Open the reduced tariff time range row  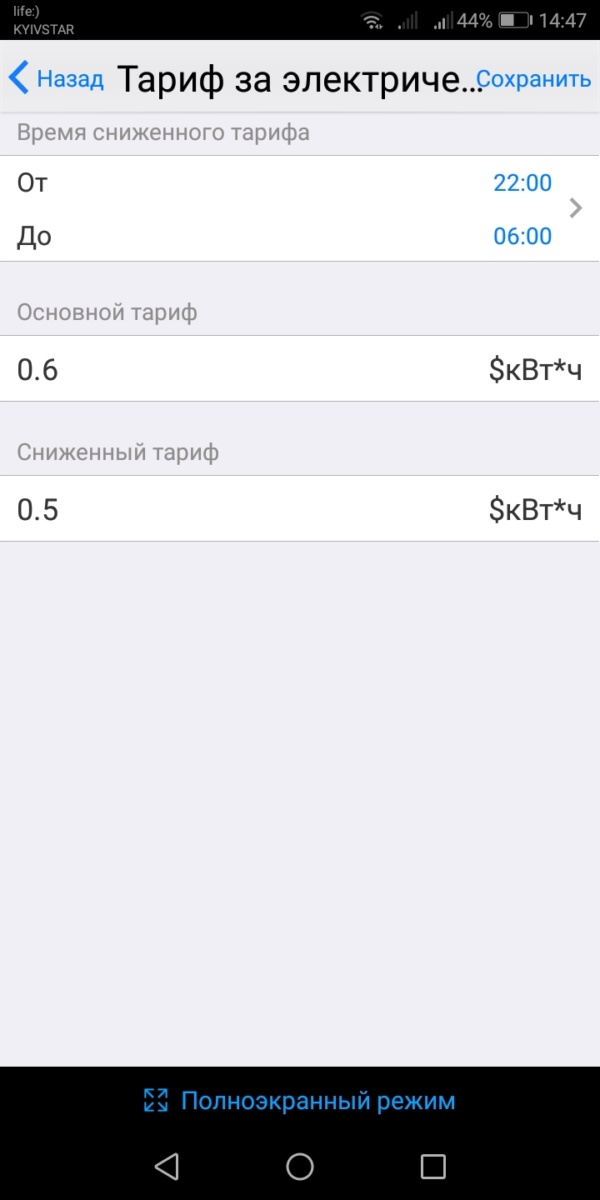point(300,209)
